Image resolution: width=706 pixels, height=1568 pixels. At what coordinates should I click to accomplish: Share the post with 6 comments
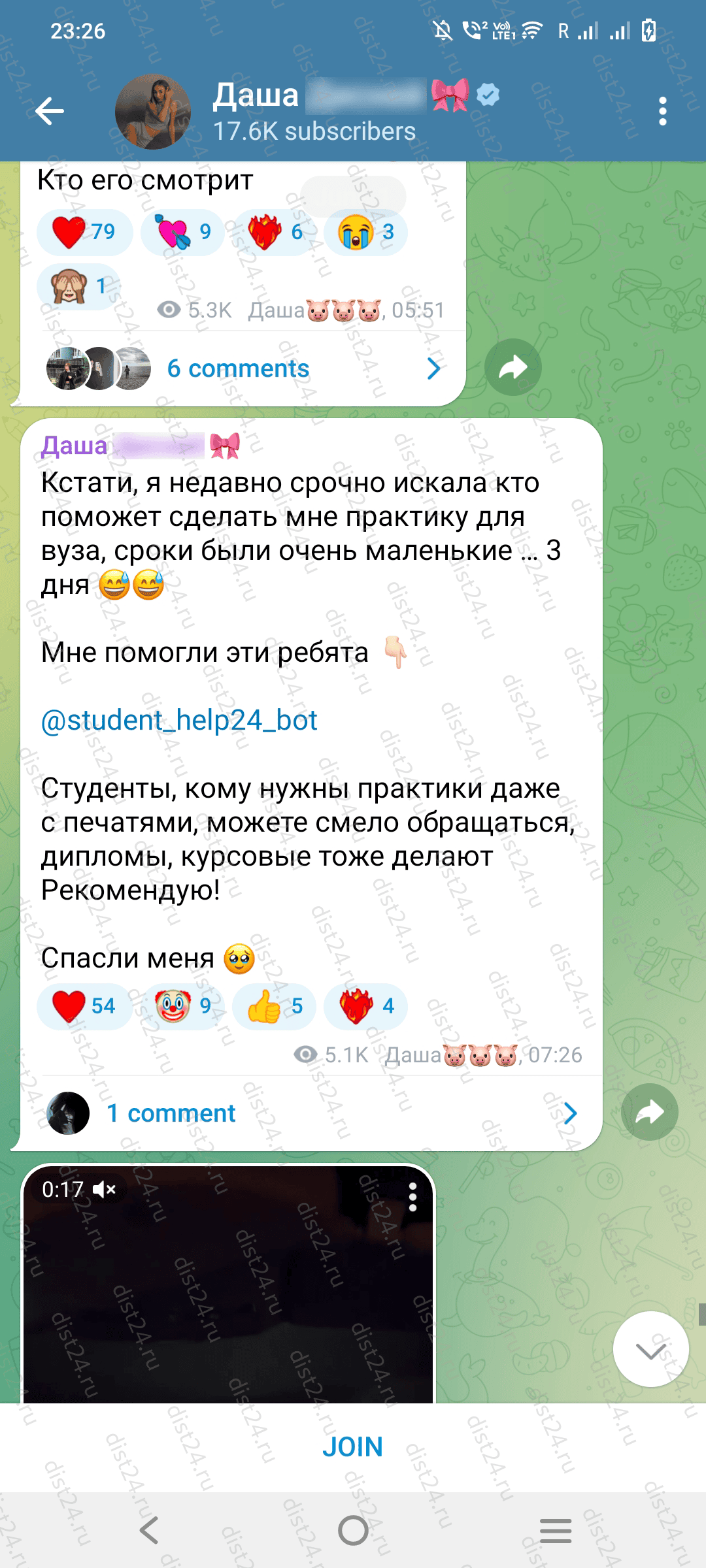pyautogui.click(x=513, y=367)
